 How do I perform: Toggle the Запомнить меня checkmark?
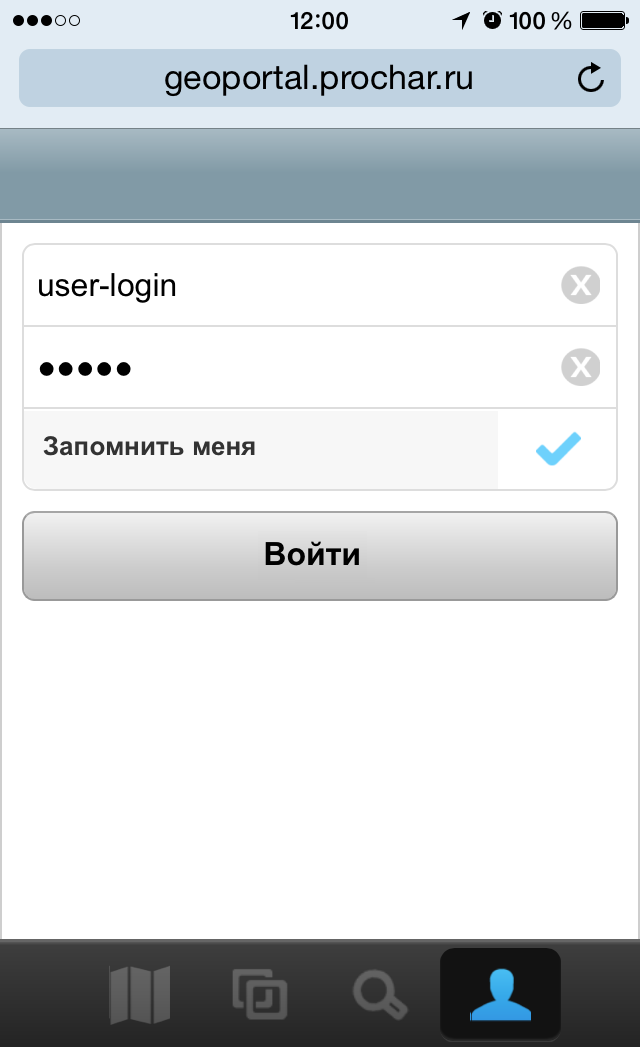(x=558, y=449)
